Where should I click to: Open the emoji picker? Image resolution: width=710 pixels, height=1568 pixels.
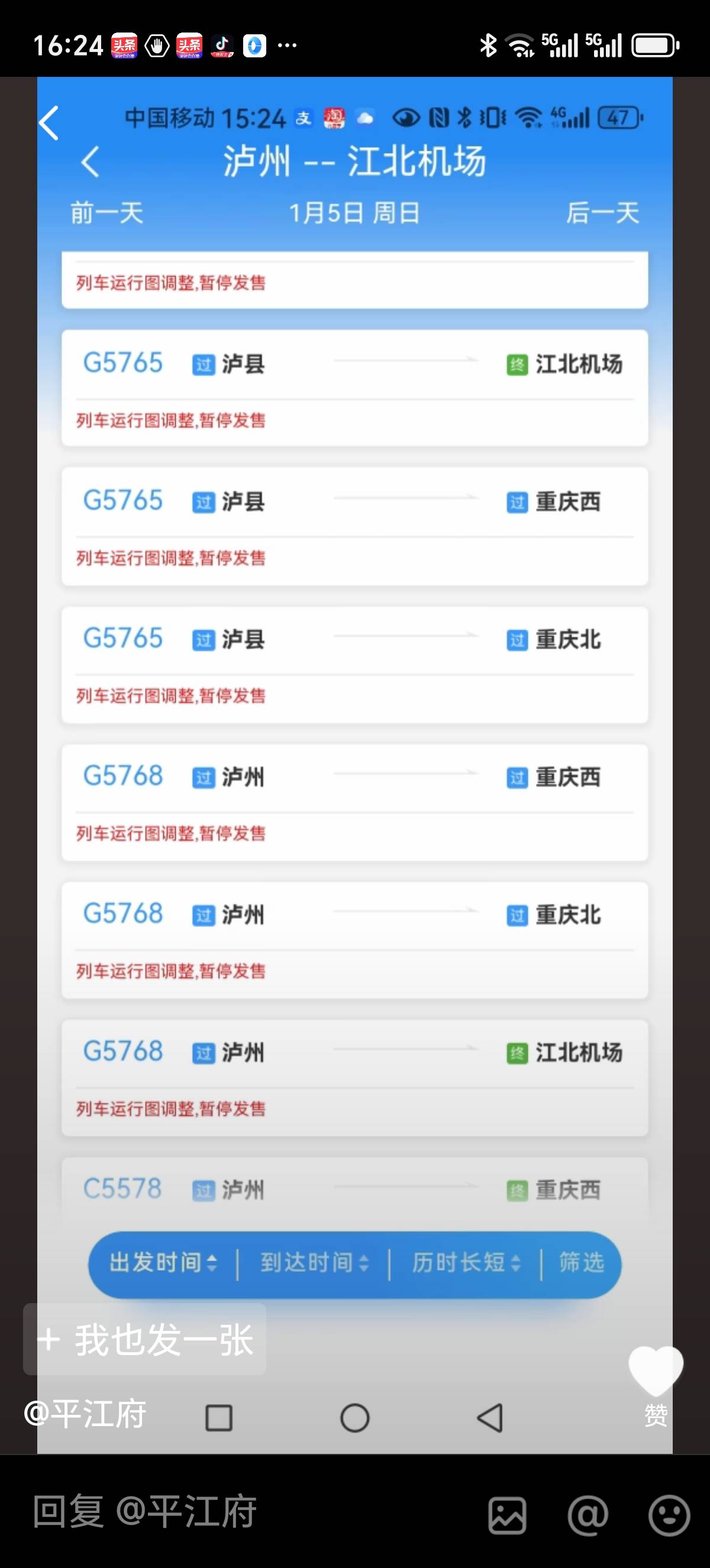(669, 1514)
